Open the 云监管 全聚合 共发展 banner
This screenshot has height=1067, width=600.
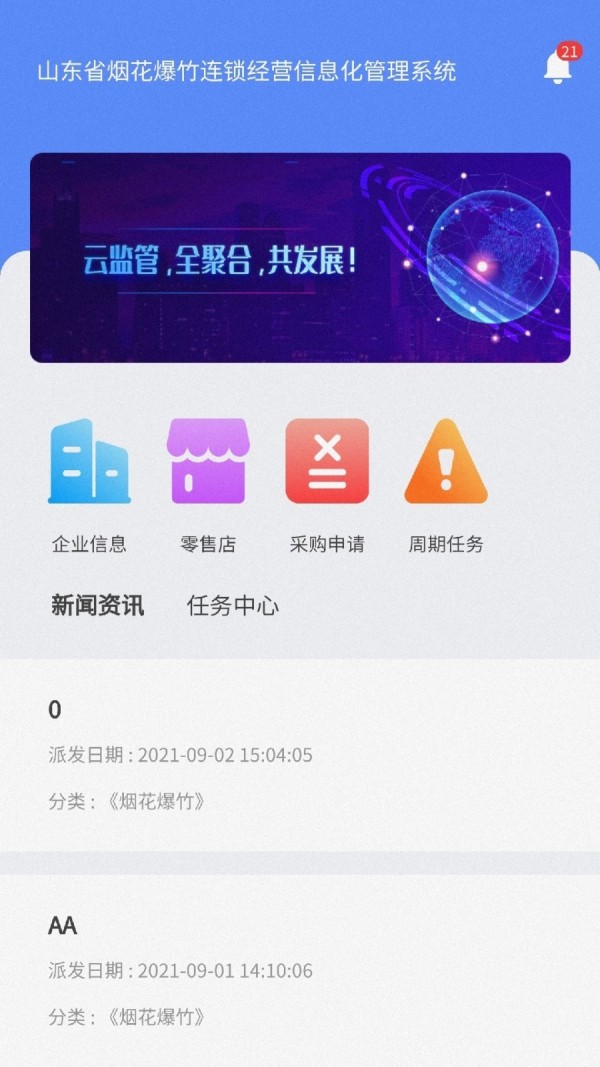pyautogui.click(x=300, y=257)
